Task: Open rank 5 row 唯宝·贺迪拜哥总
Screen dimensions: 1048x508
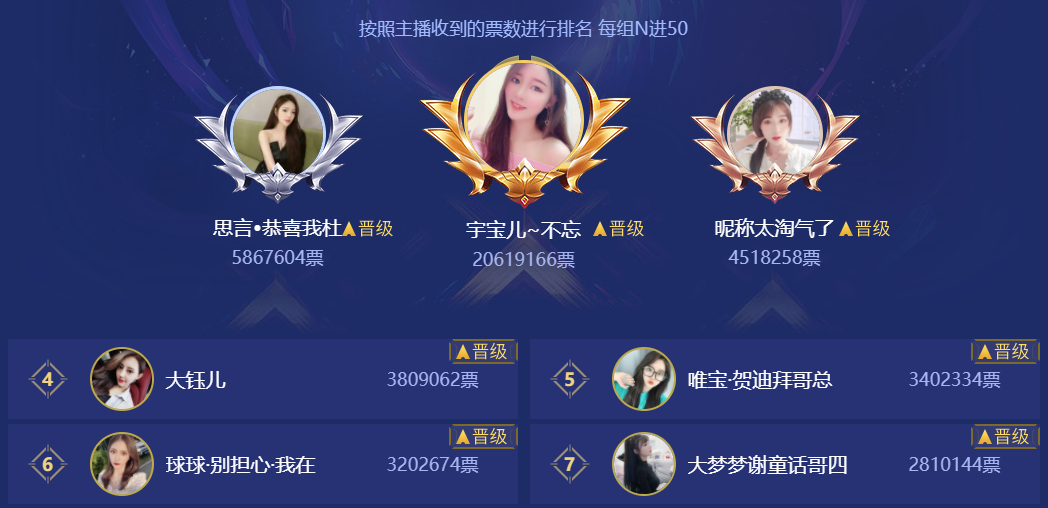Action: point(784,380)
